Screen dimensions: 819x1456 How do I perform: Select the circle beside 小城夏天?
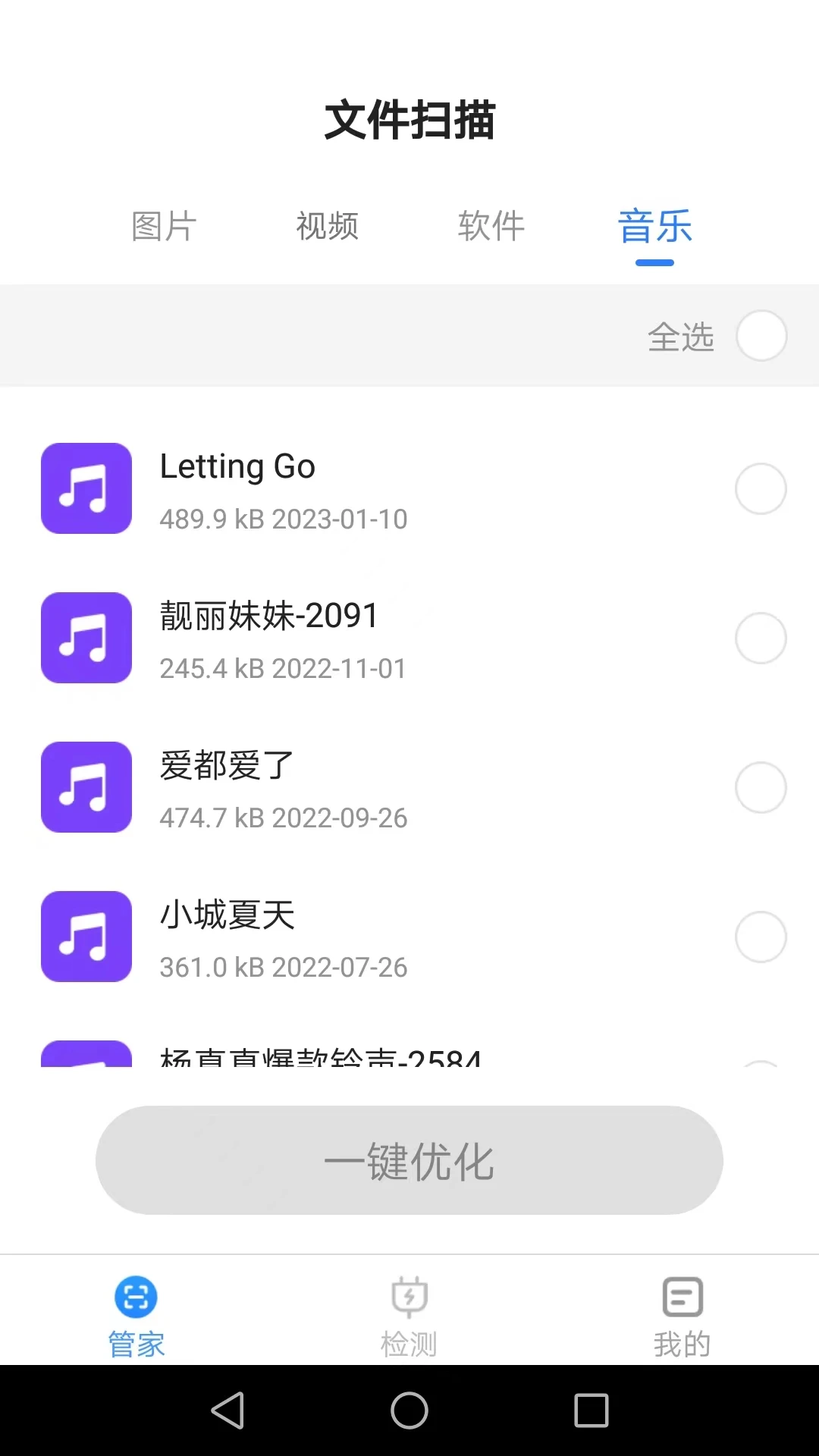(x=761, y=937)
